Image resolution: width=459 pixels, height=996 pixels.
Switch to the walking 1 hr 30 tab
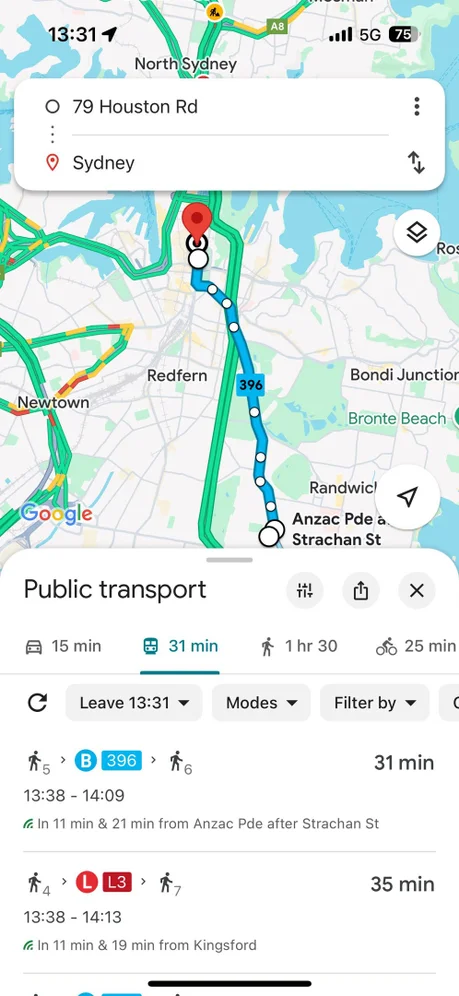pyautogui.click(x=299, y=647)
